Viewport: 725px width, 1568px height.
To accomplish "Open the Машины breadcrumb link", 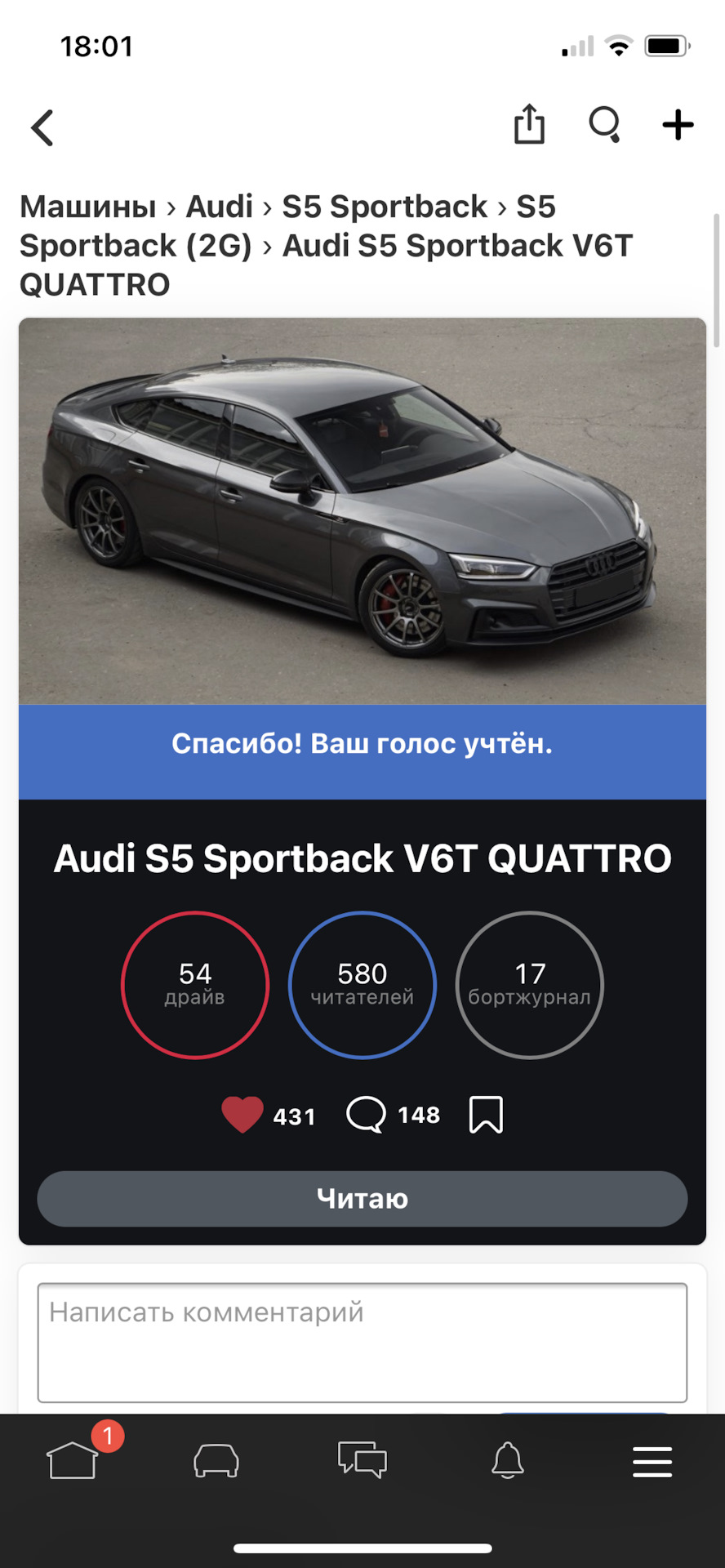I will (87, 207).
